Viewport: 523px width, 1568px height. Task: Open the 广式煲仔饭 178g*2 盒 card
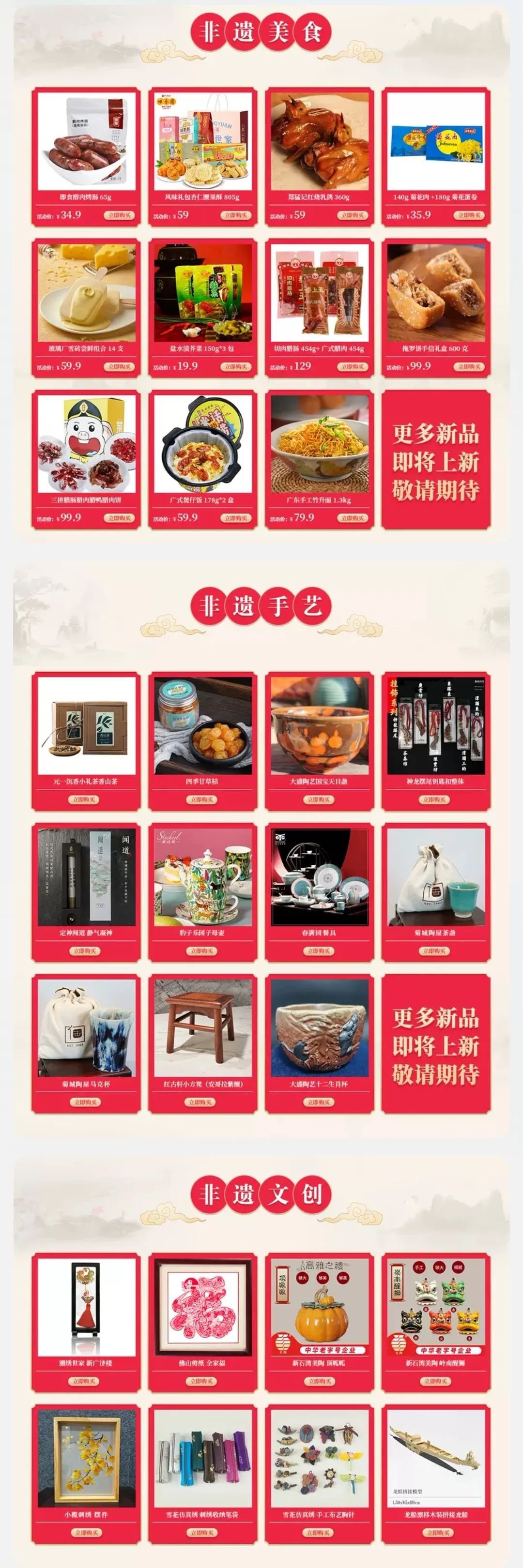coord(202,445)
